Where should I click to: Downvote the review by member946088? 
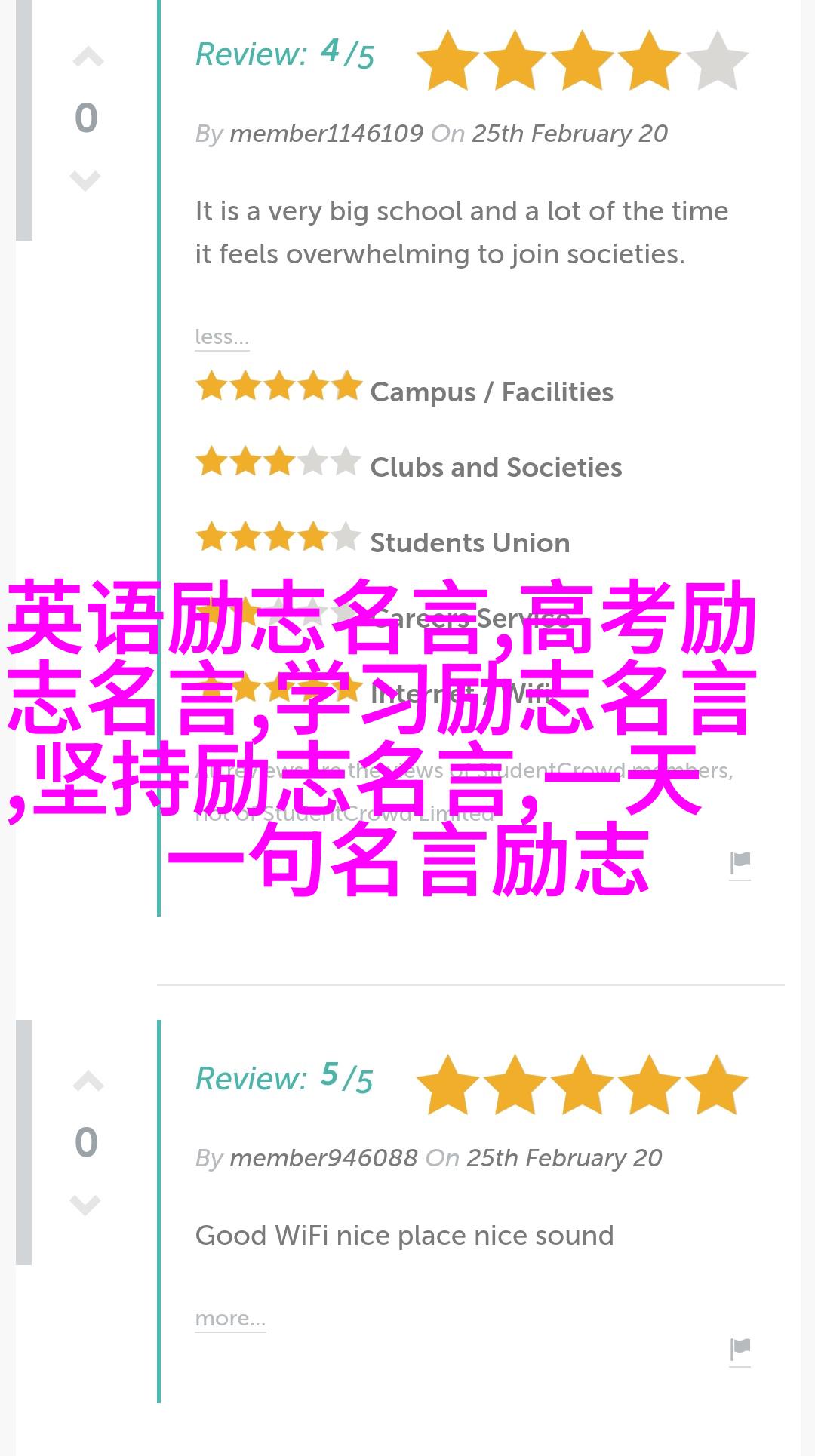(x=85, y=1204)
